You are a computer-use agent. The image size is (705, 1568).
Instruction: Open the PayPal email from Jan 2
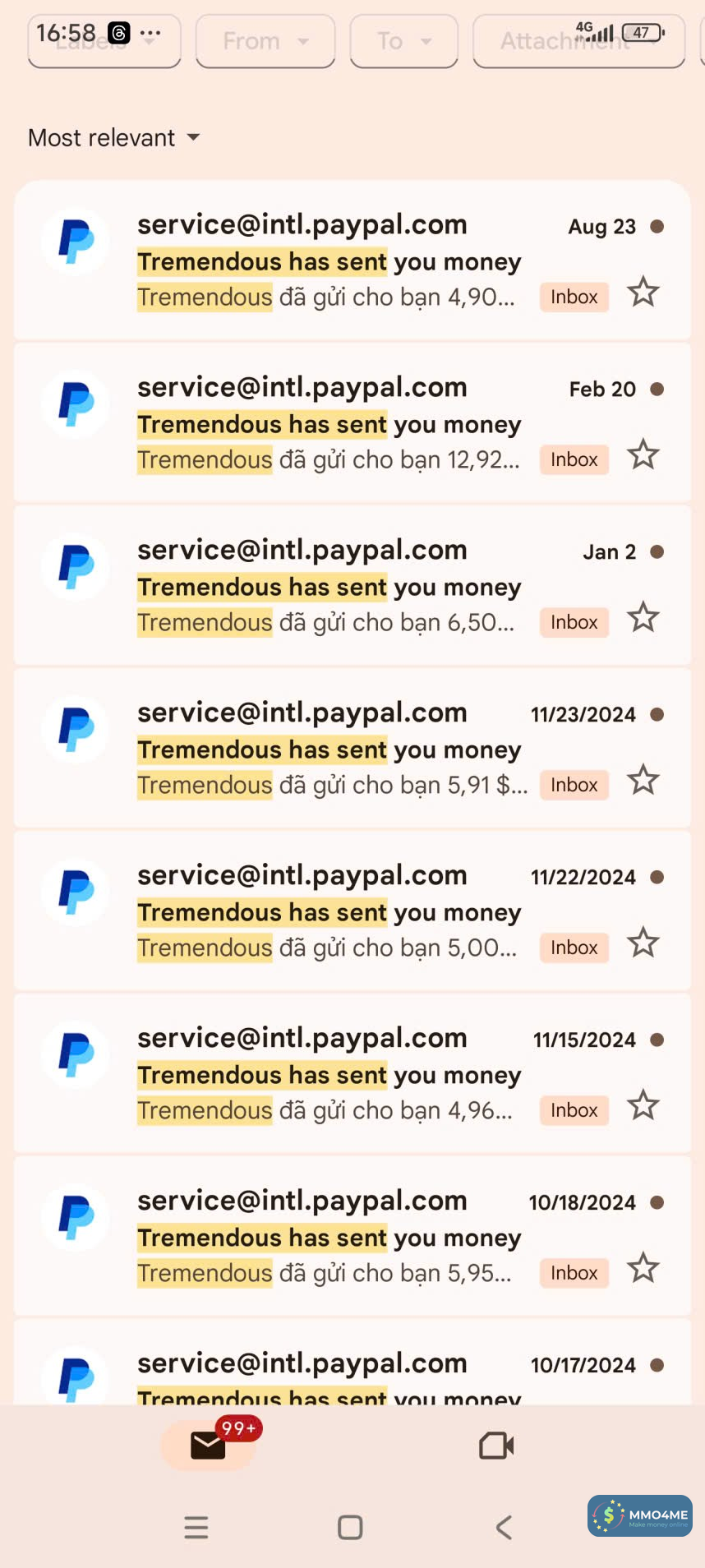pos(329,585)
